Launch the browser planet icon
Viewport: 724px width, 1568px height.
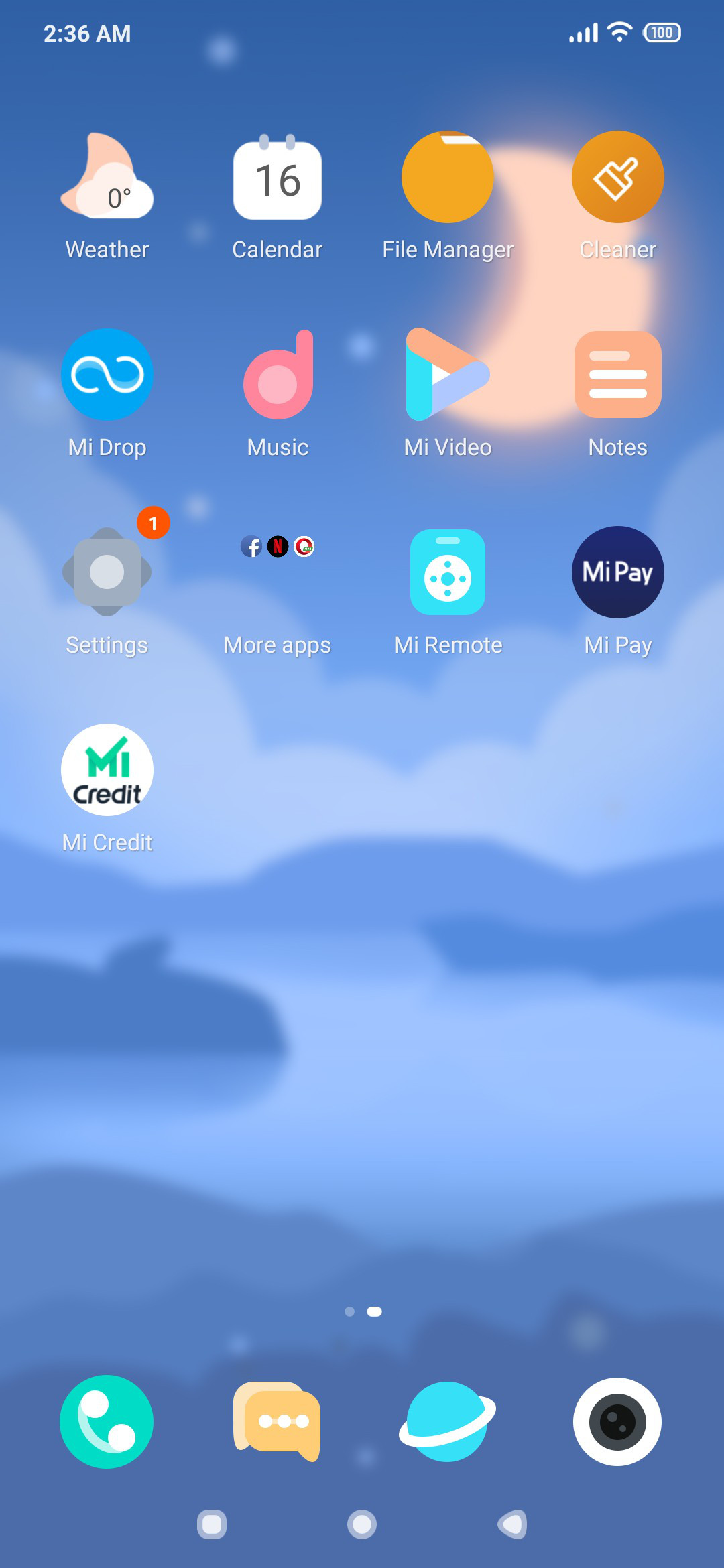click(x=447, y=1422)
